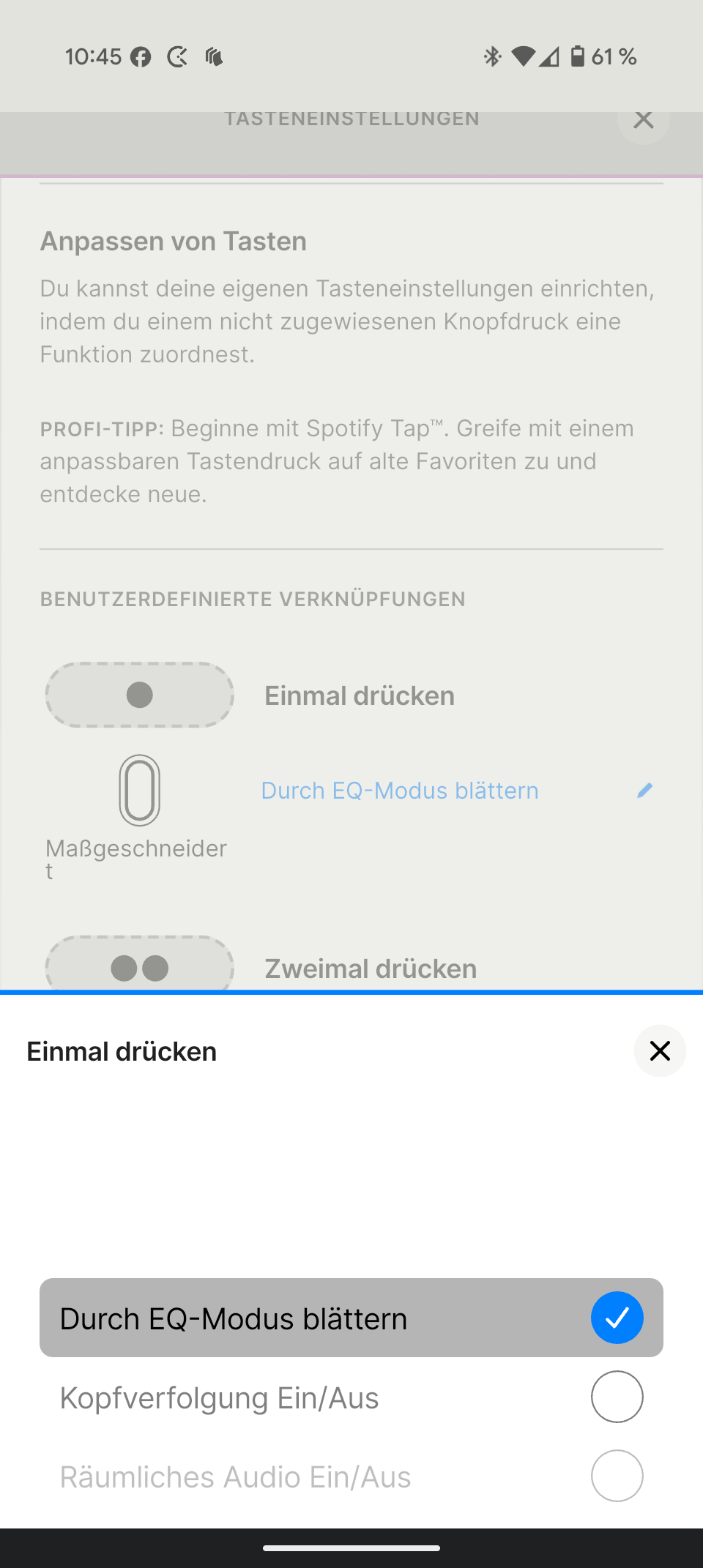
Task: Choose Kopfverfolgung Ein/Aus option
Action: click(x=351, y=1397)
